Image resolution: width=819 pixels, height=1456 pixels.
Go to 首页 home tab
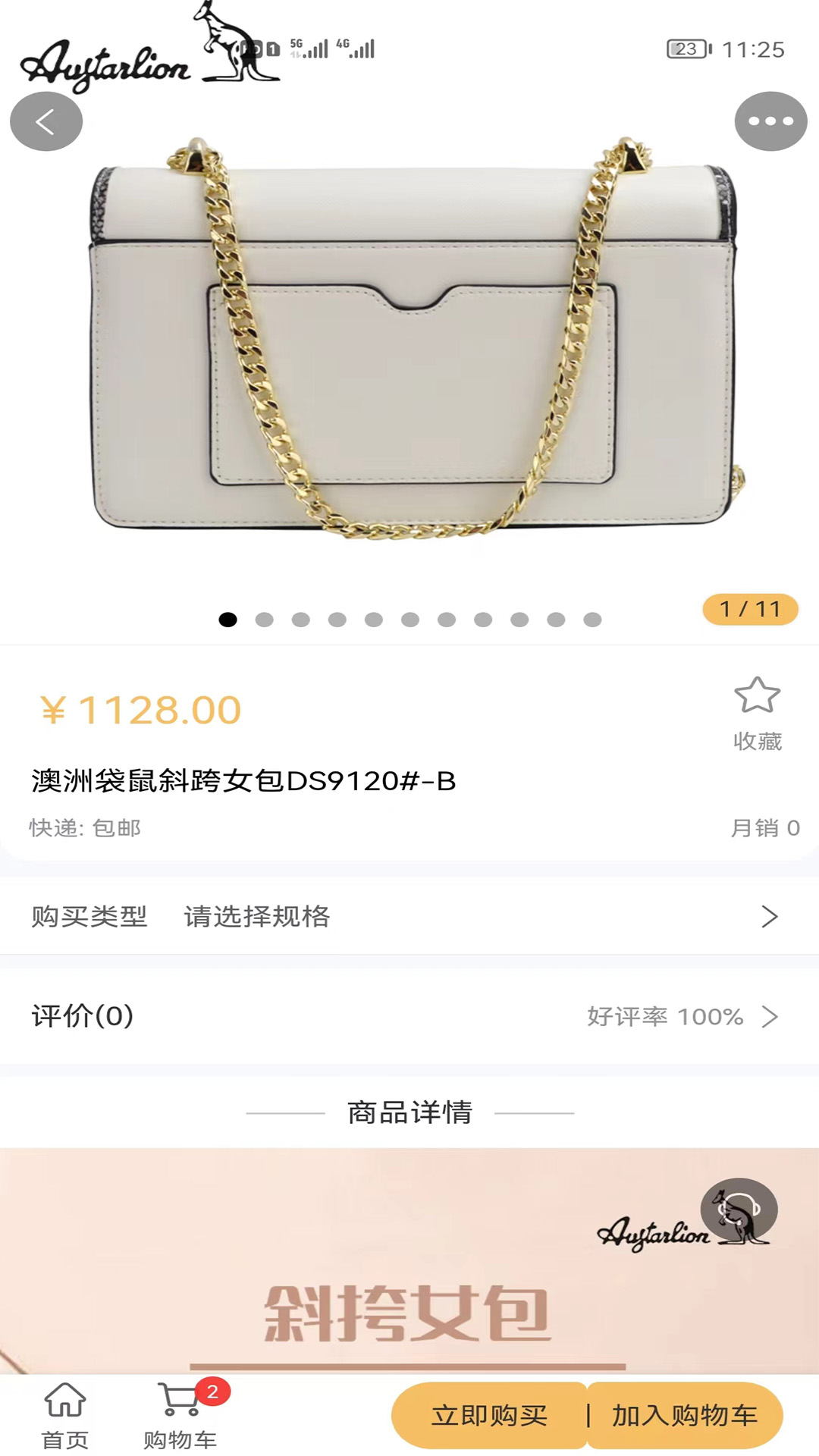click(x=65, y=1415)
